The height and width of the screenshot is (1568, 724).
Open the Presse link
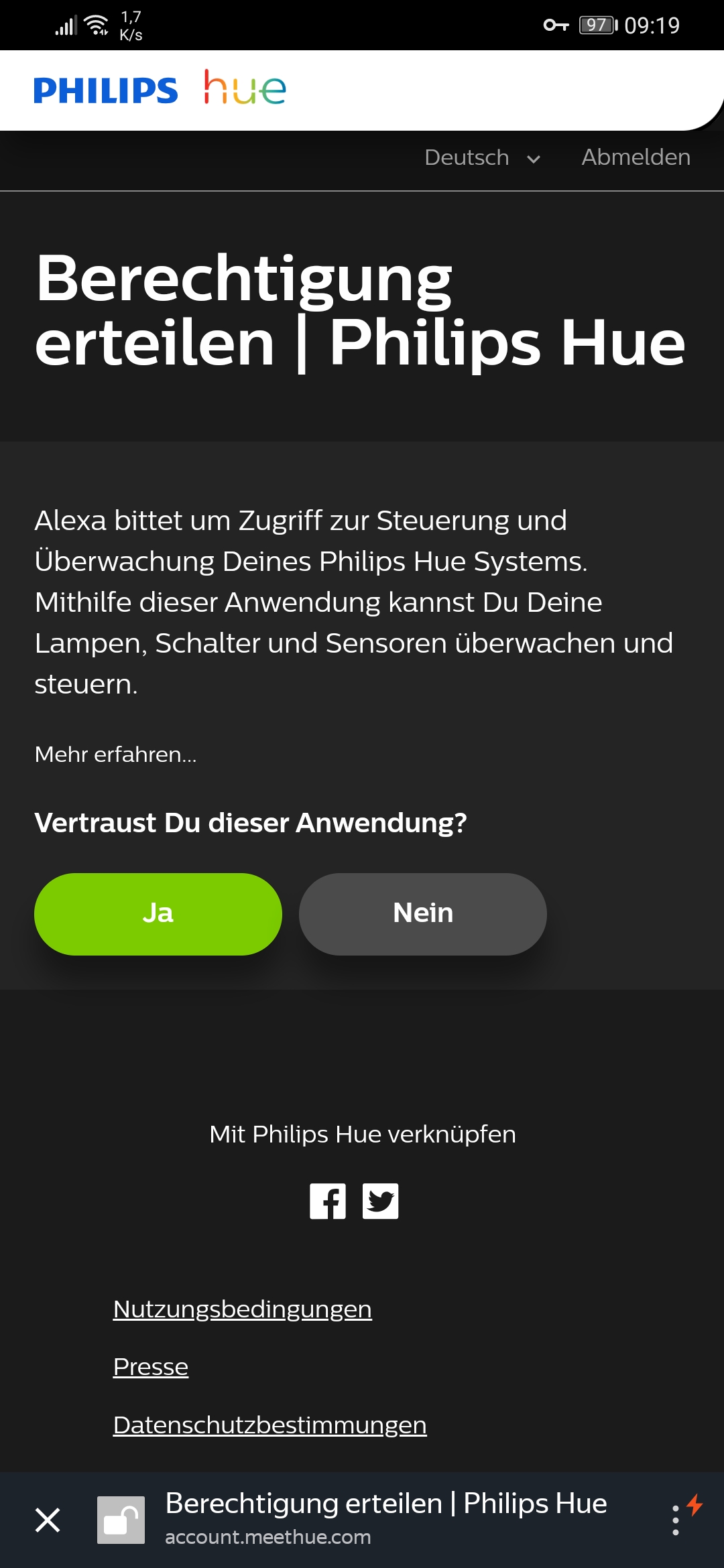(x=151, y=1366)
